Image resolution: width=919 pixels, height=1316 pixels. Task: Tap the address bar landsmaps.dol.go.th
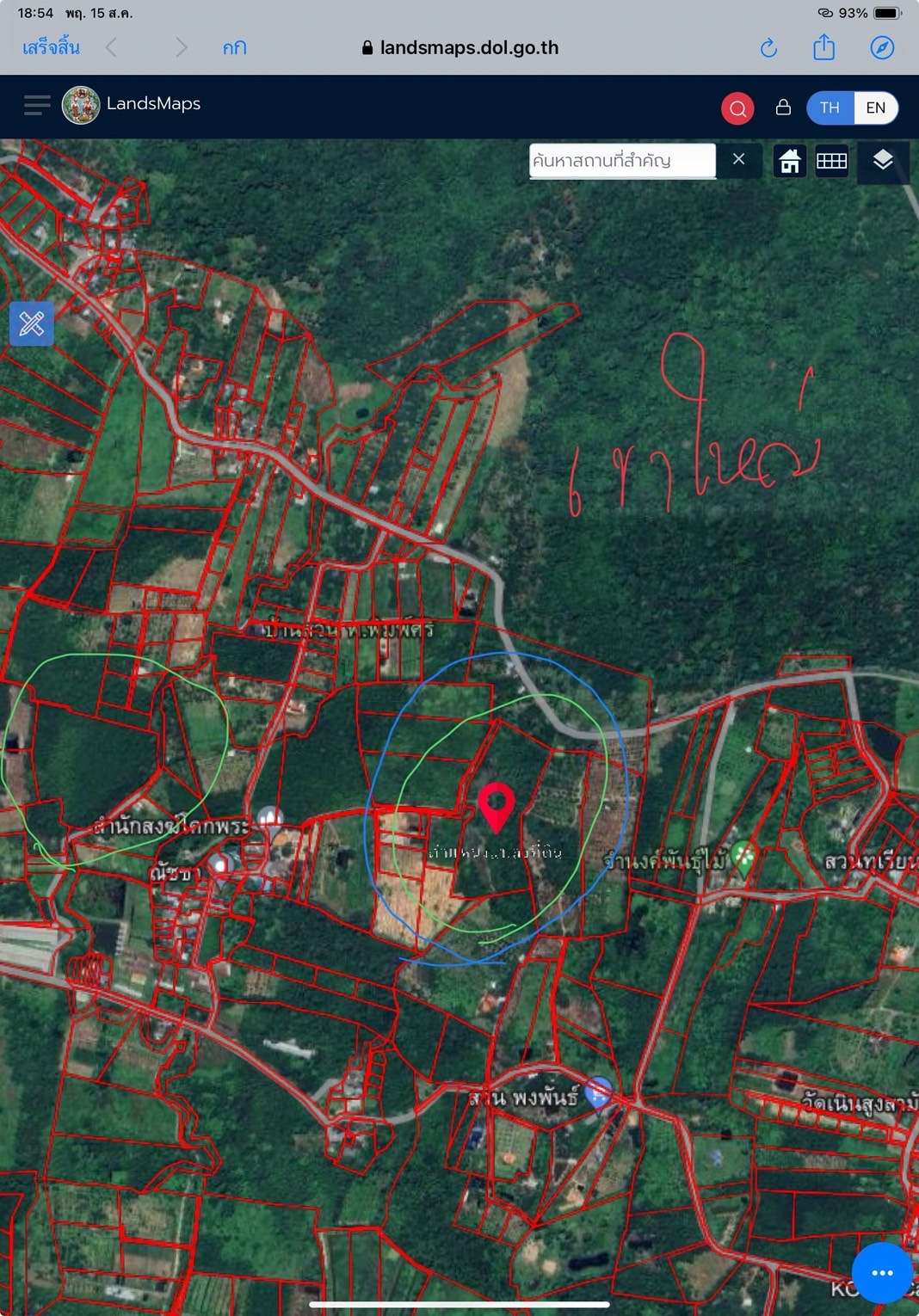click(x=460, y=48)
